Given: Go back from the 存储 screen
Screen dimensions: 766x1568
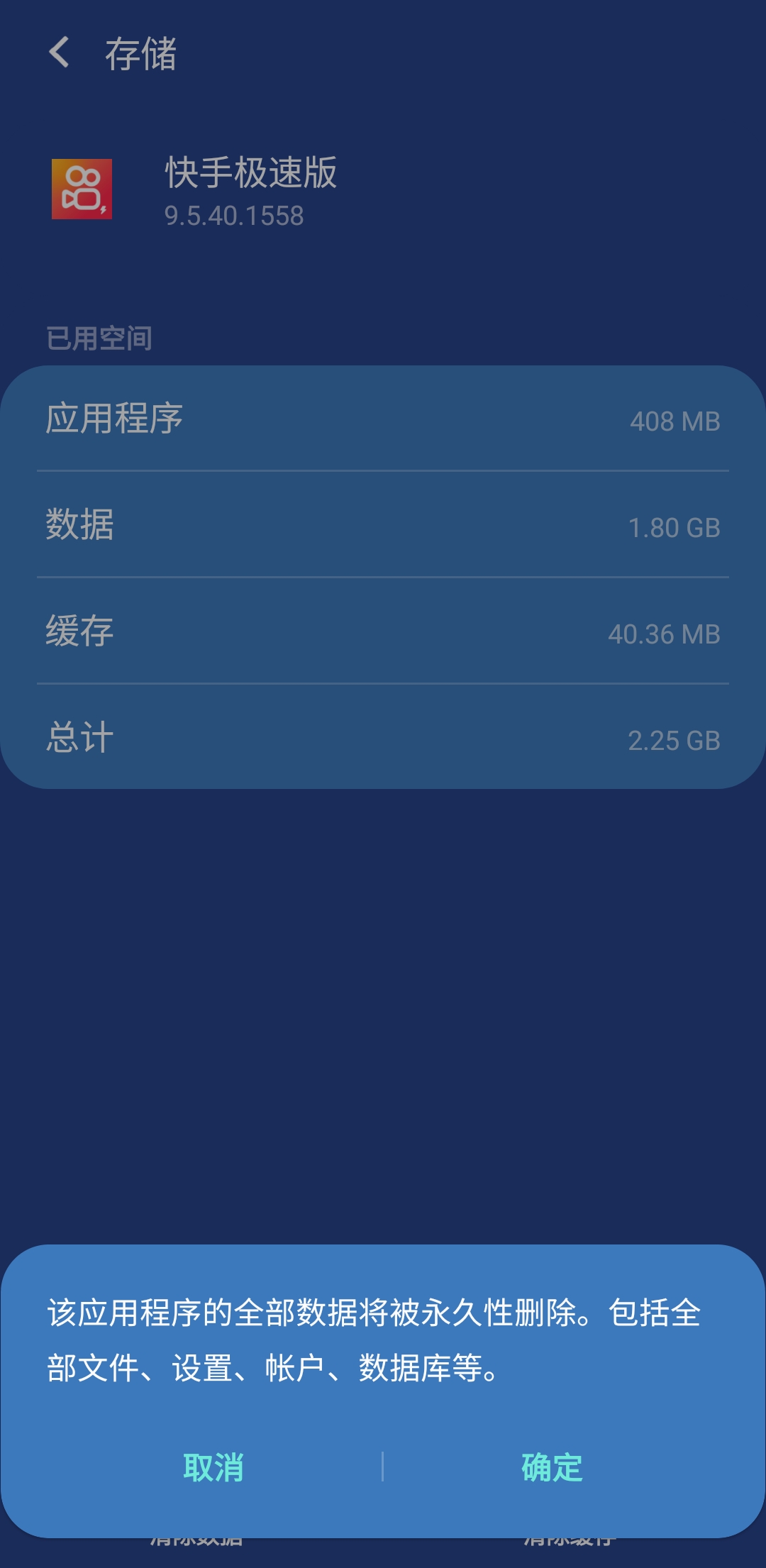Looking at the screenshot, I should coord(60,53).
